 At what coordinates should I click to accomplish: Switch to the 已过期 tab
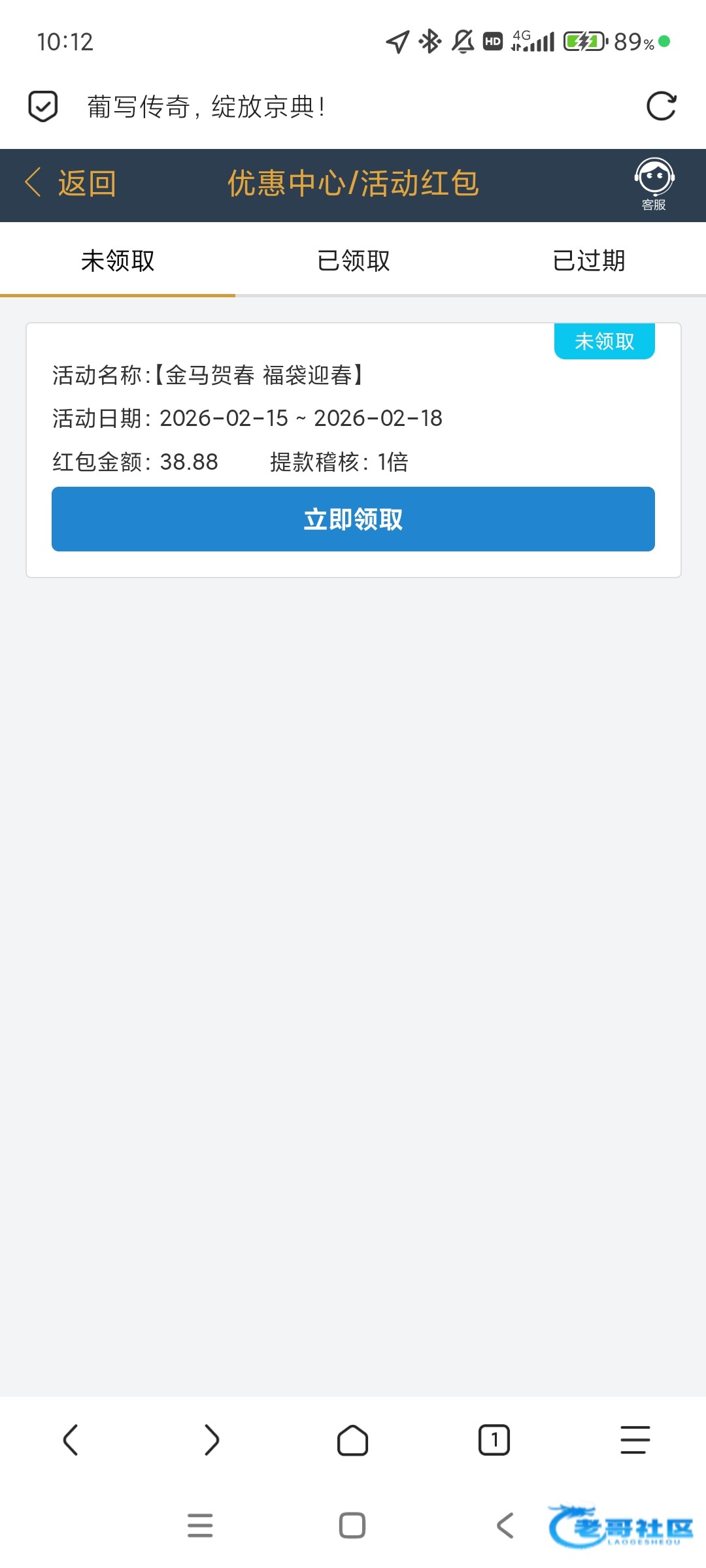[x=588, y=261]
